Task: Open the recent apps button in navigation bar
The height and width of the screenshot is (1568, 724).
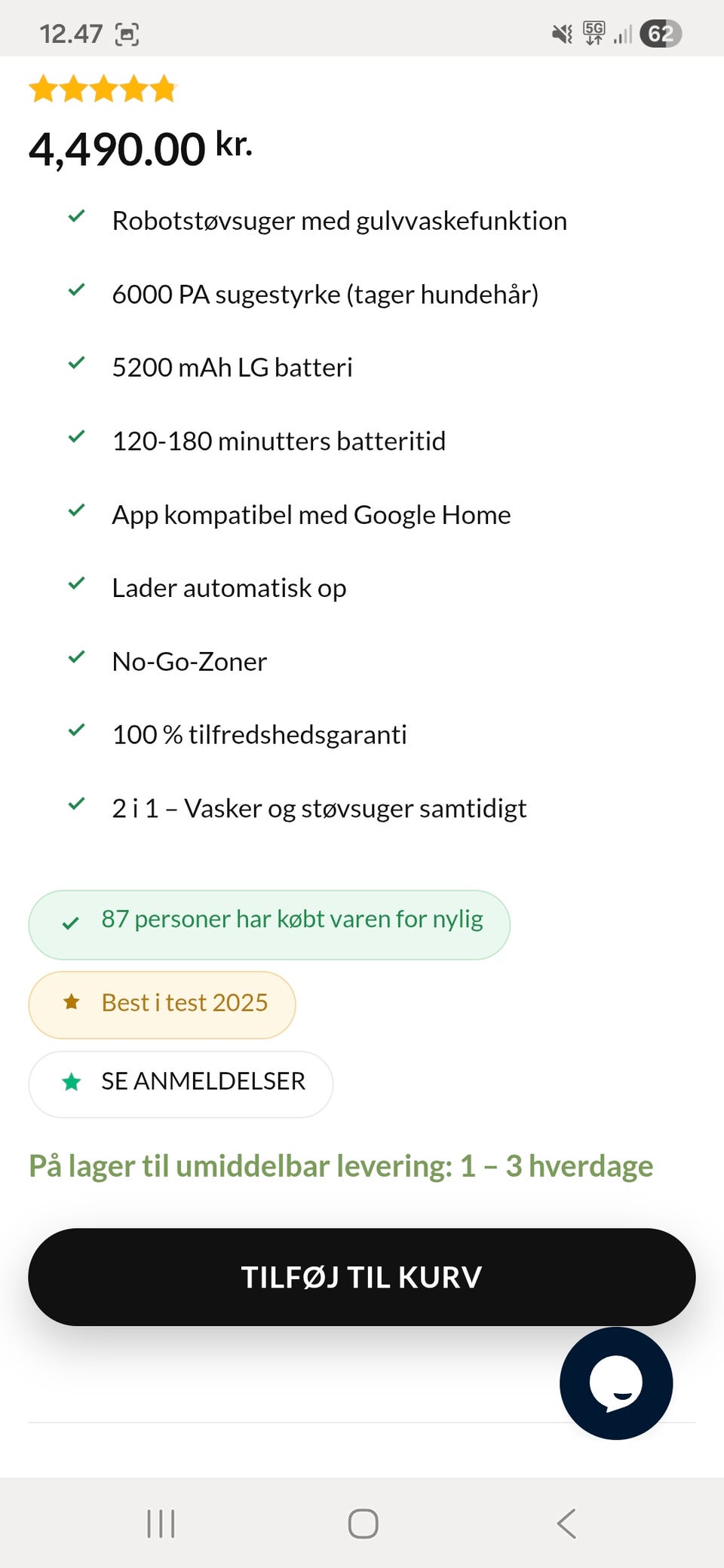Action: (x=161, y=1523)
